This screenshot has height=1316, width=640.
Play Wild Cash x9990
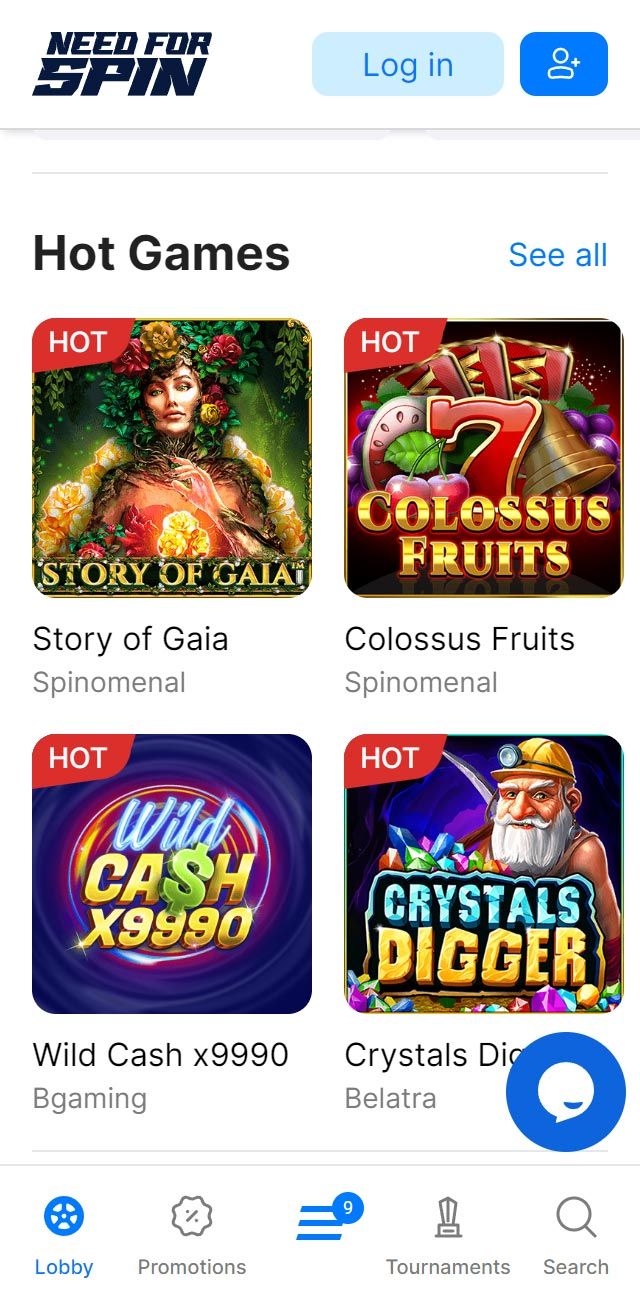[x=172, y=873]
